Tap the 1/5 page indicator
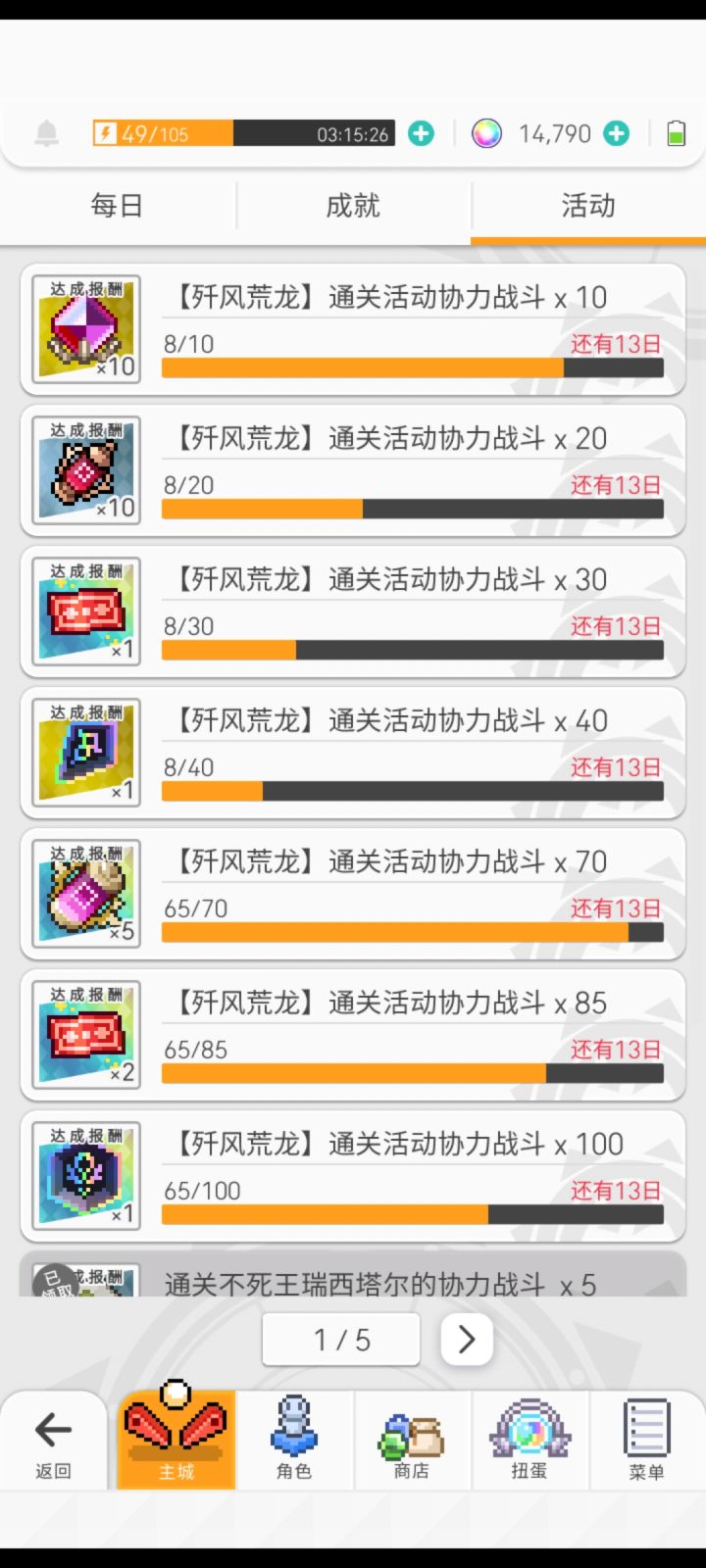Viewport: 706px width, 1568px height. [x=340, y=1339]
